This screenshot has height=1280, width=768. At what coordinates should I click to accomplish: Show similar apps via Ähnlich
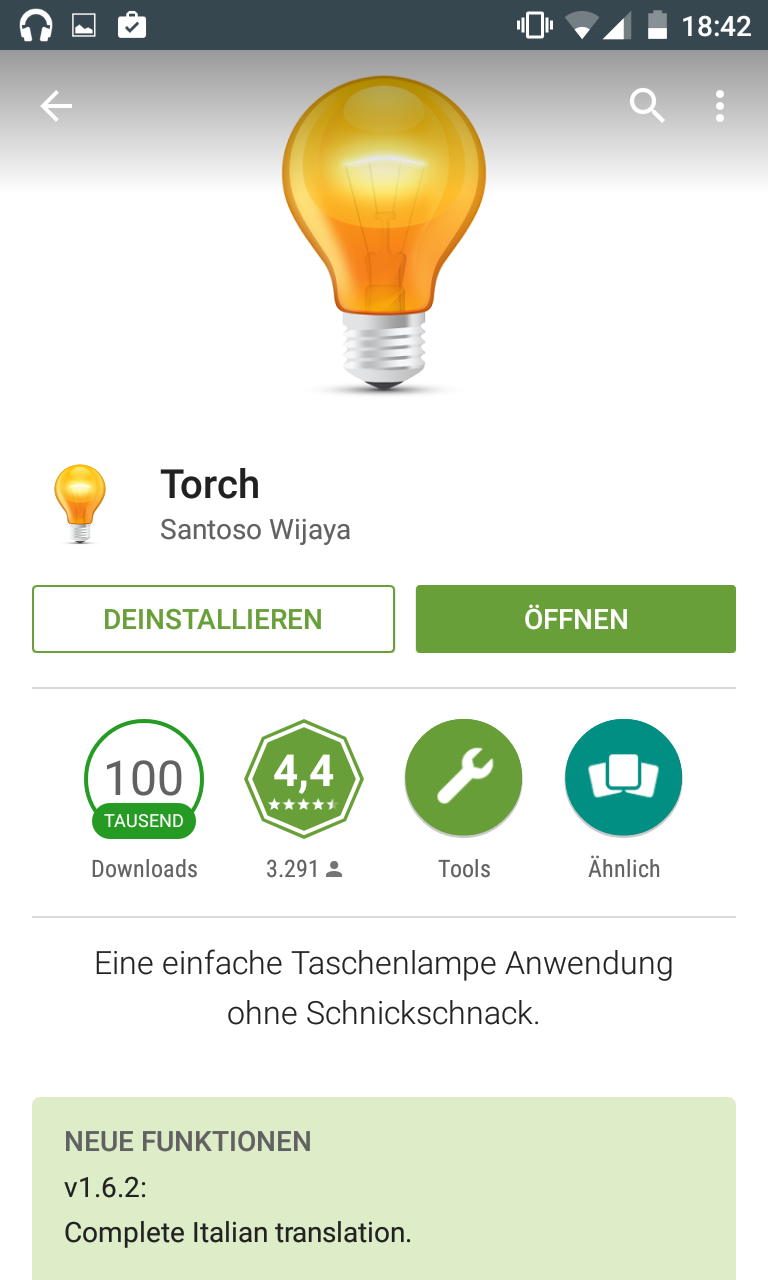(x=624, y=778)
